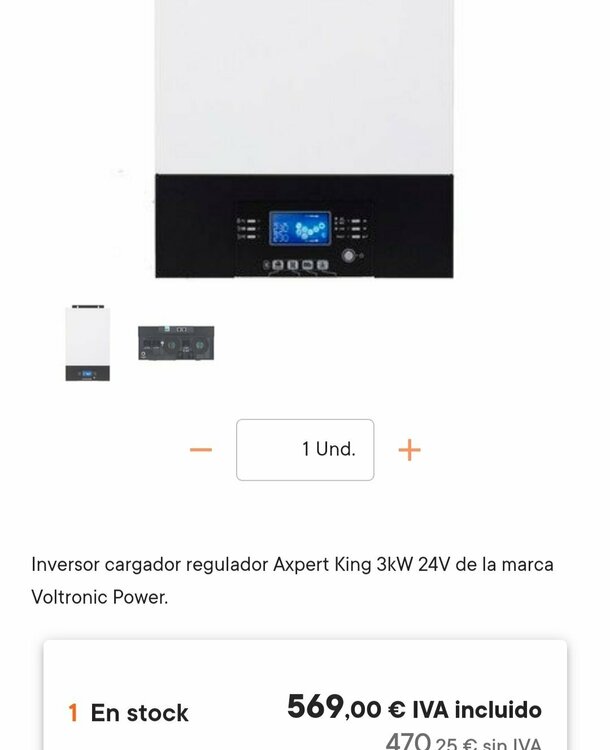The height and width of the screenshot is (750, 610).
Task: Increase quantity with the plus button
Action: click(x=409, y=450)
